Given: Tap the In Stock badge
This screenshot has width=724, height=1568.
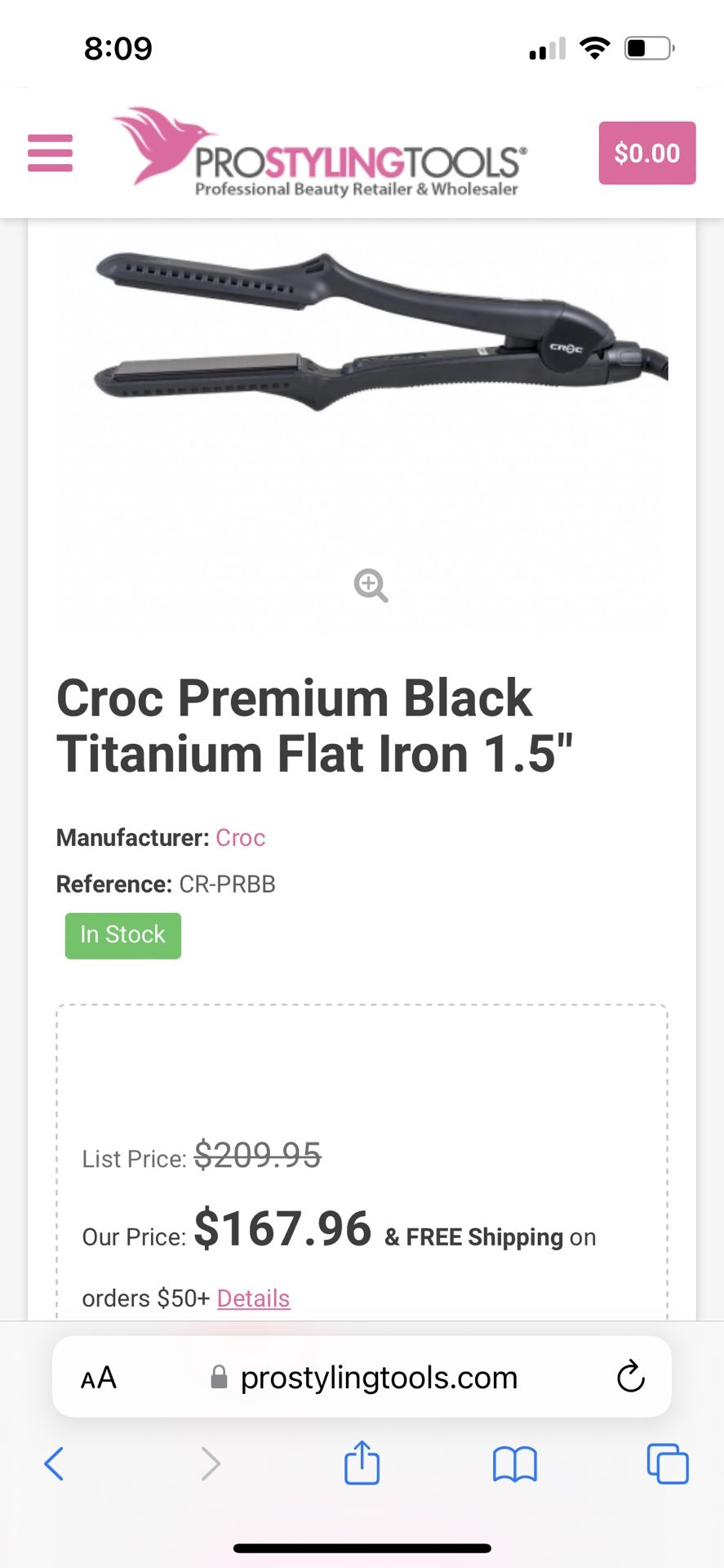Looking at the screenshot, I should (x=122, y=935).
